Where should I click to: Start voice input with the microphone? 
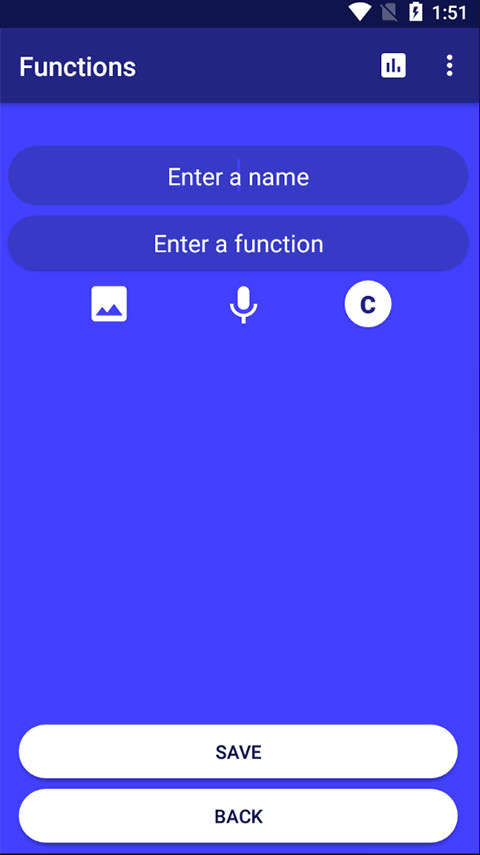tap(243, 305)
